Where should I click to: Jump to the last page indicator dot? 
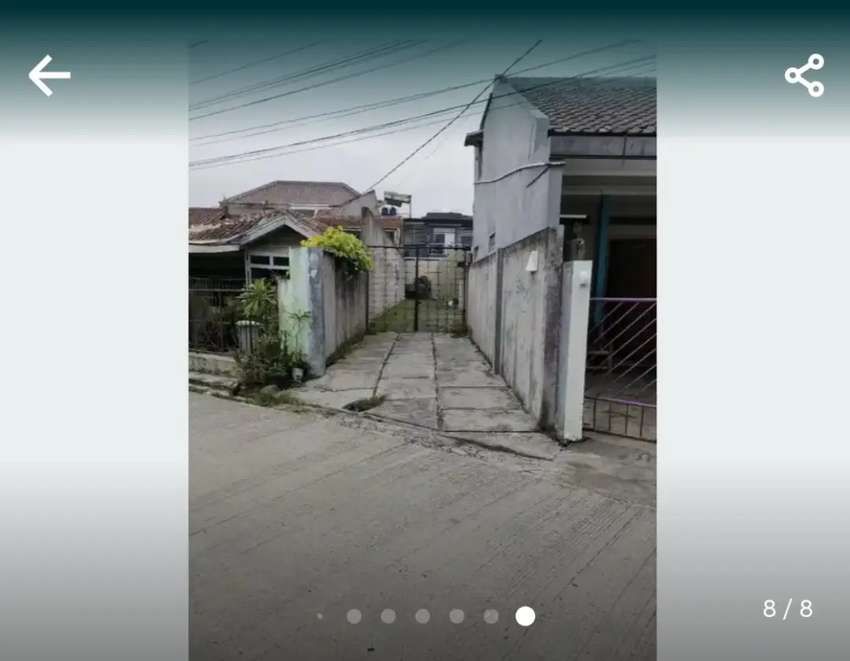click(x=525, y=616)
